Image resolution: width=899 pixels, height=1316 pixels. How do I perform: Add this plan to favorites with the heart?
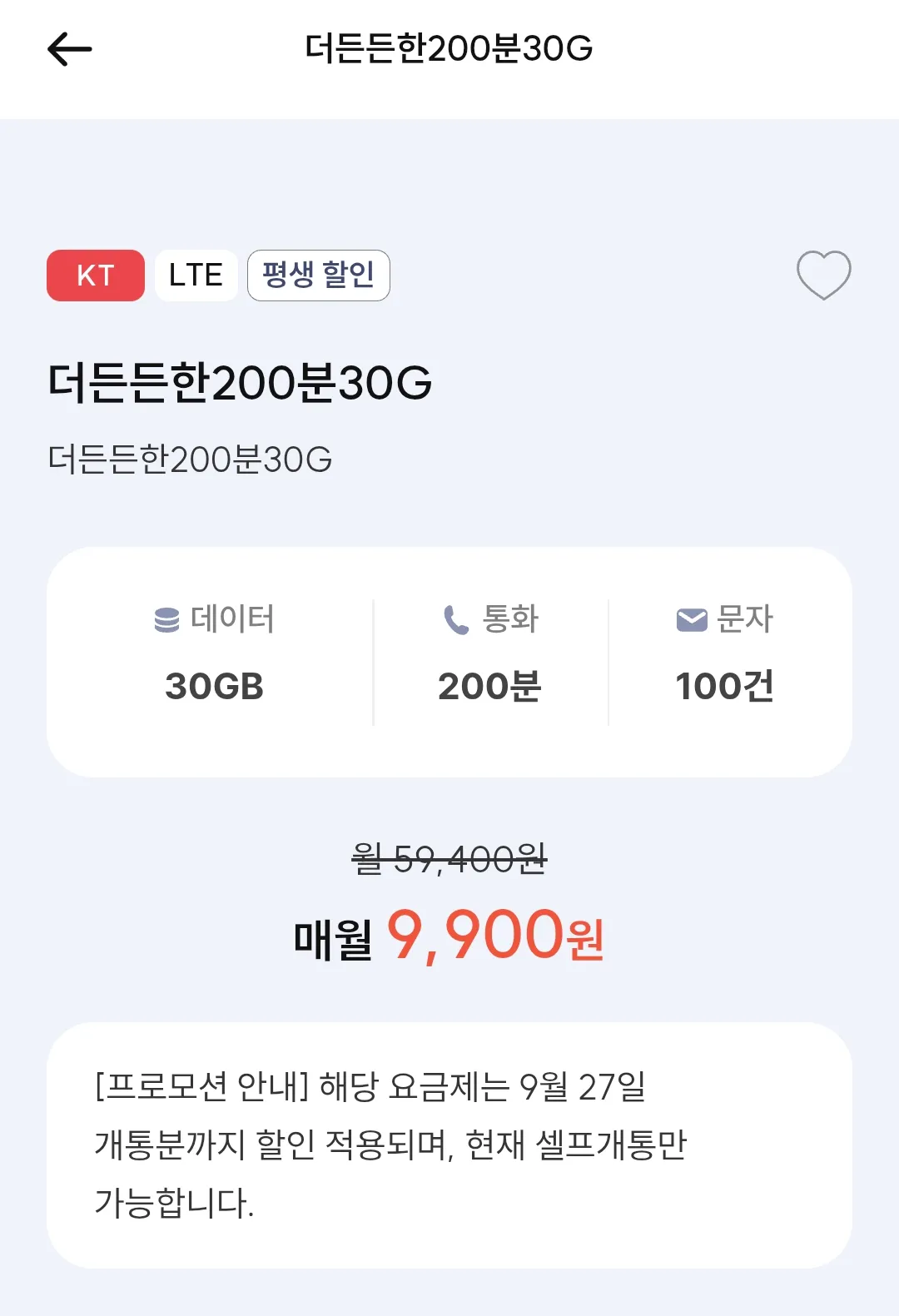point(823,275)
